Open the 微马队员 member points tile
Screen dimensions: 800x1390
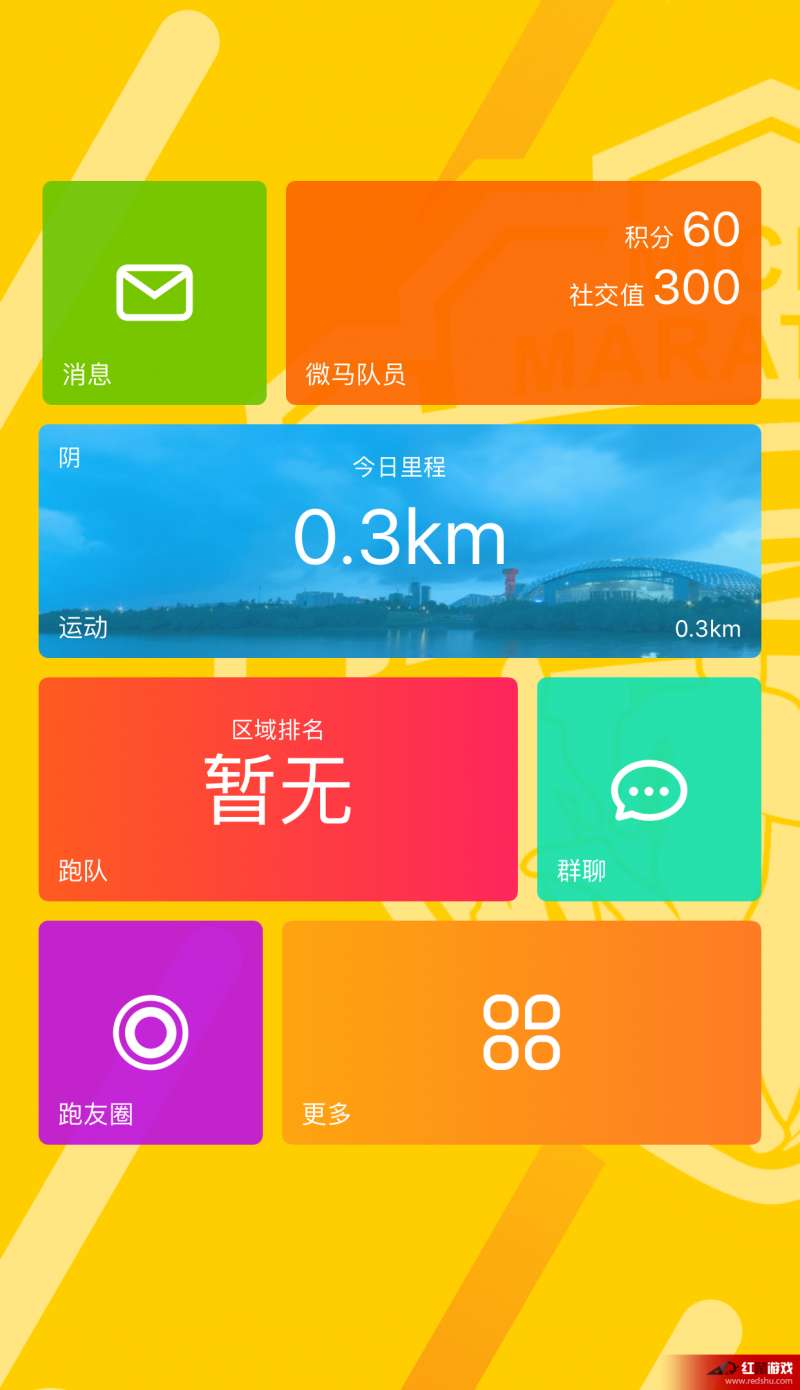(523, 293)
